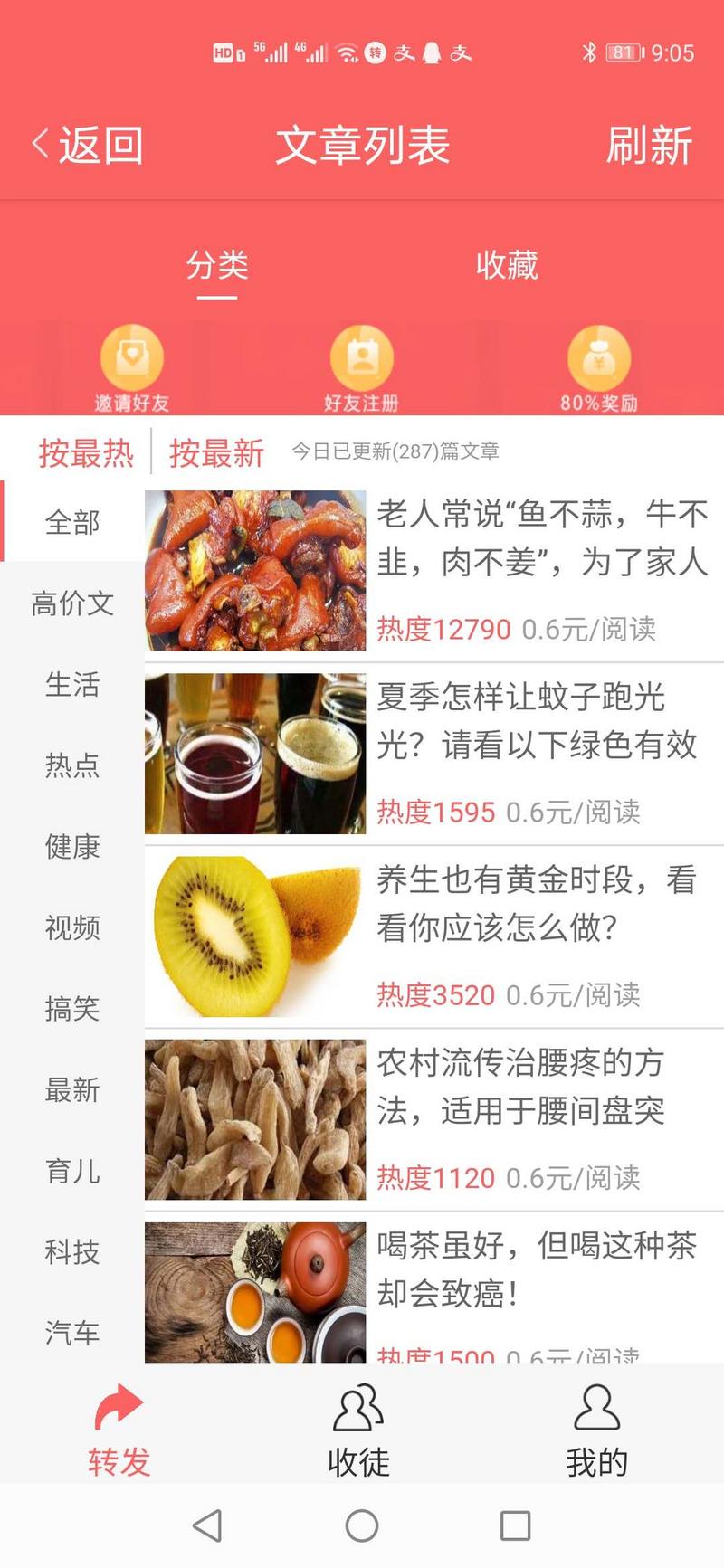
Task: Refresh the list with 刷新
Action: point(648,146)
